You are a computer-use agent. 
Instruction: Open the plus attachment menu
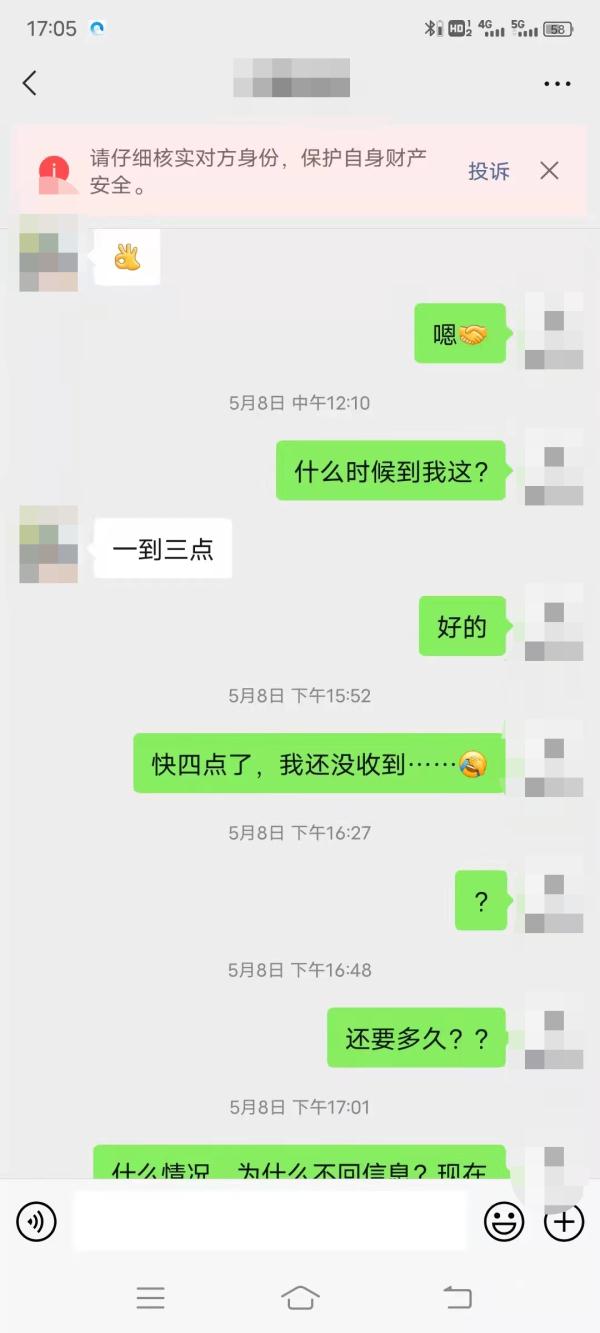(x=564, y=1221)
